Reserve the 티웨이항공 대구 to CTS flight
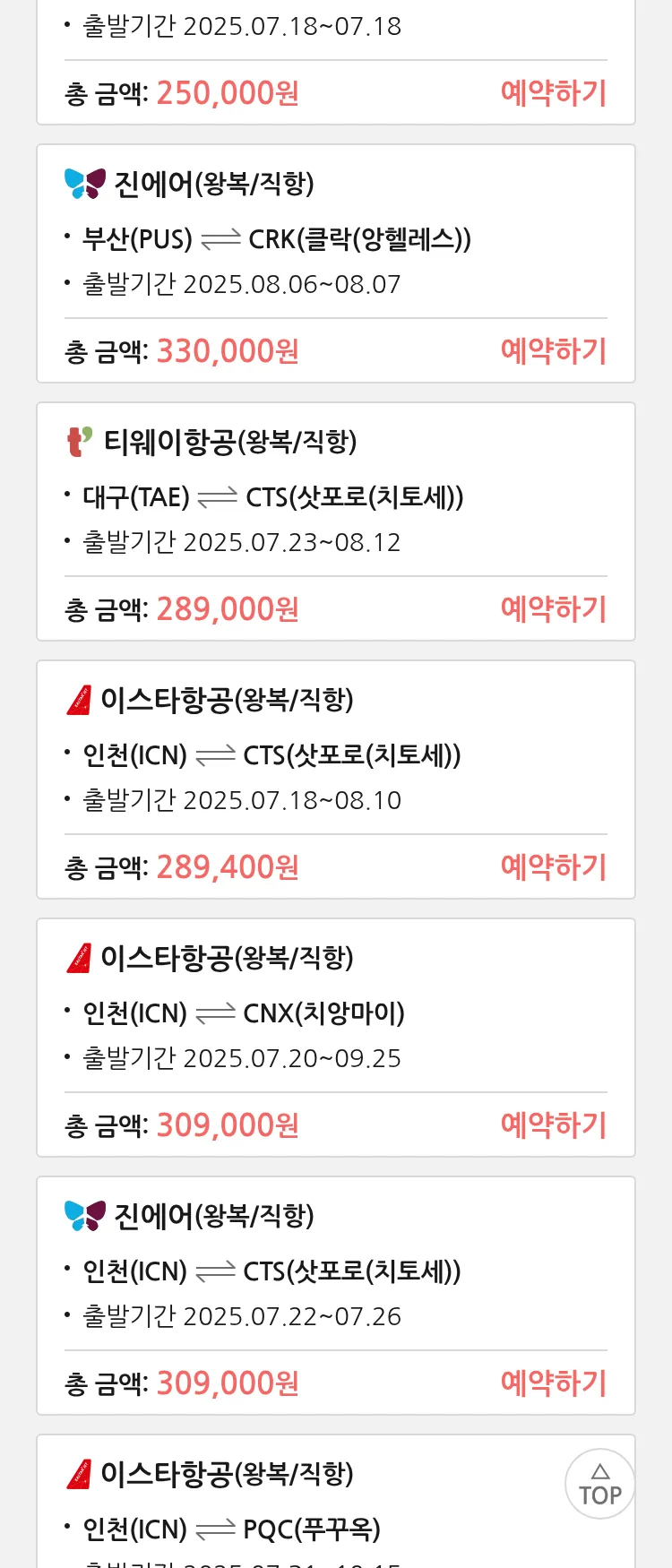The height and width of the screenshot is (1568, 672). click(553, 609)
